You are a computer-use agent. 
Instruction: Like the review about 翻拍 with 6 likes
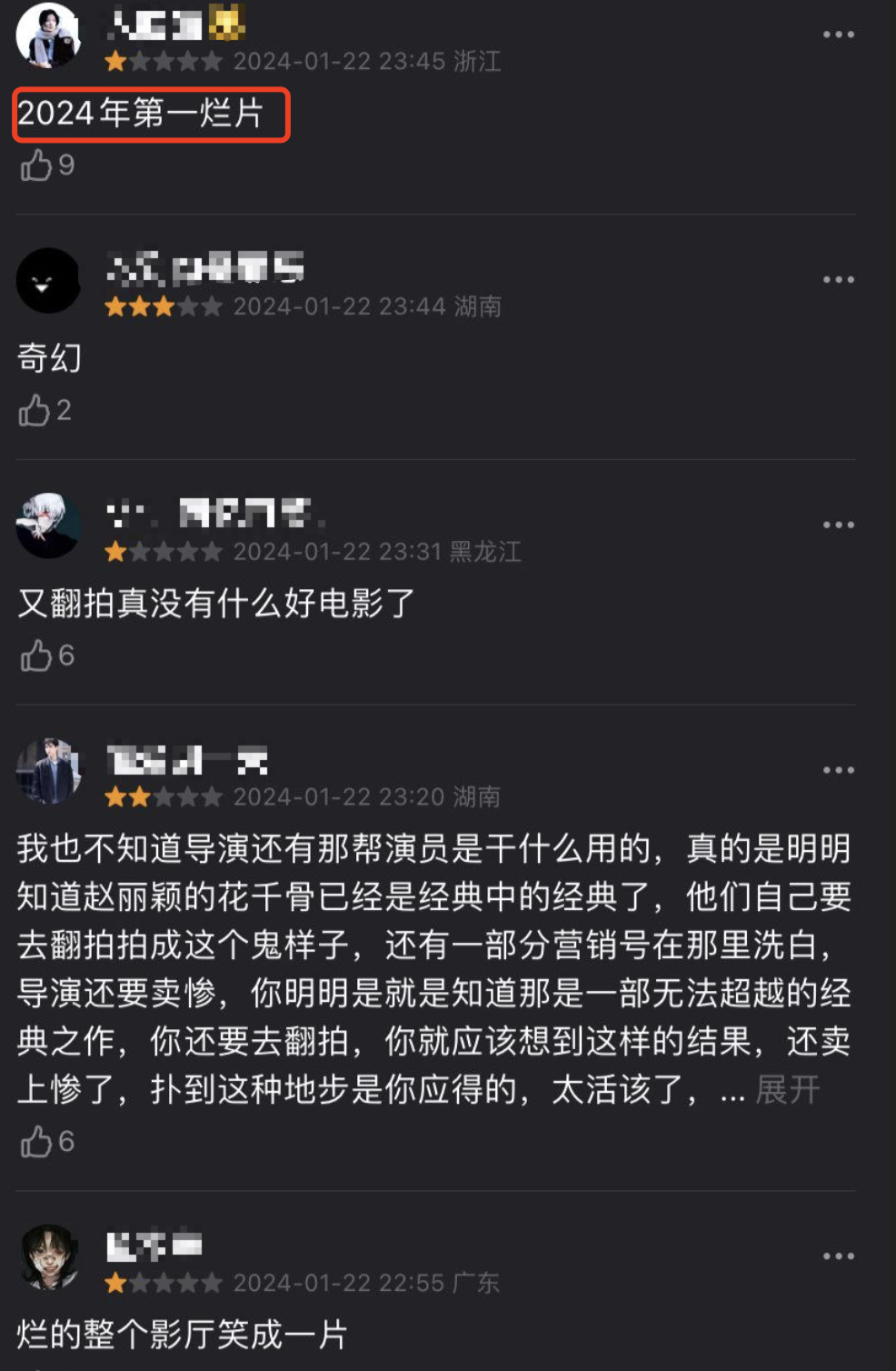[36, 656]
